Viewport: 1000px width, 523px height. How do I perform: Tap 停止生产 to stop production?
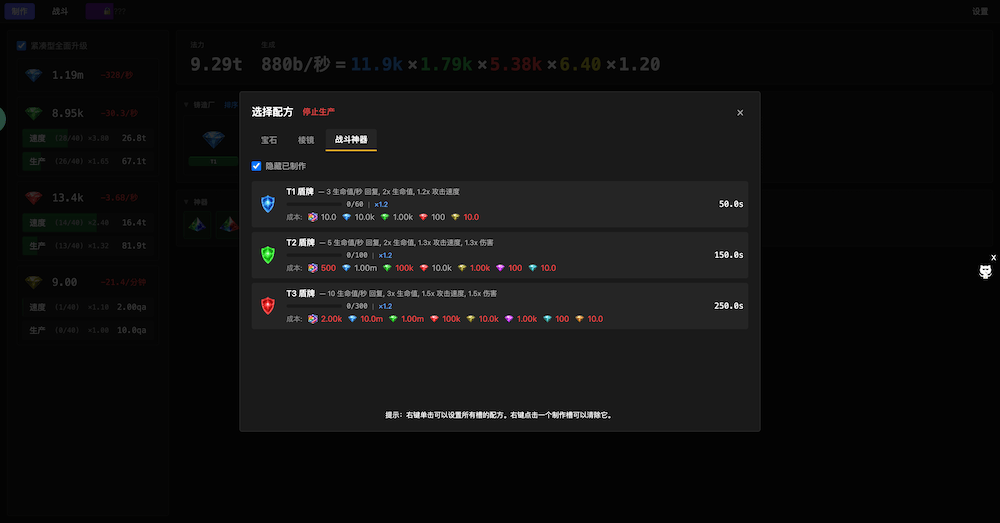(318, 113)
